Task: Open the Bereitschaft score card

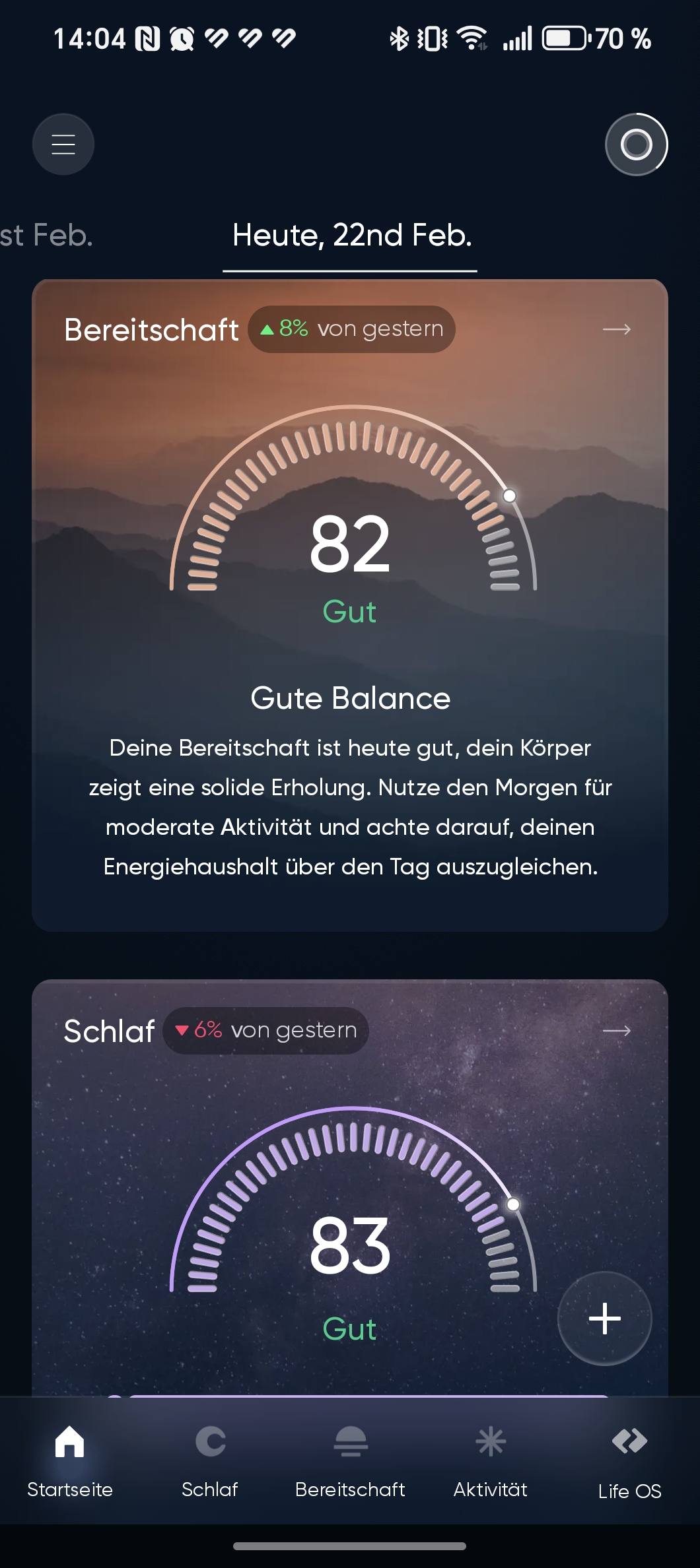Action: 350,605
